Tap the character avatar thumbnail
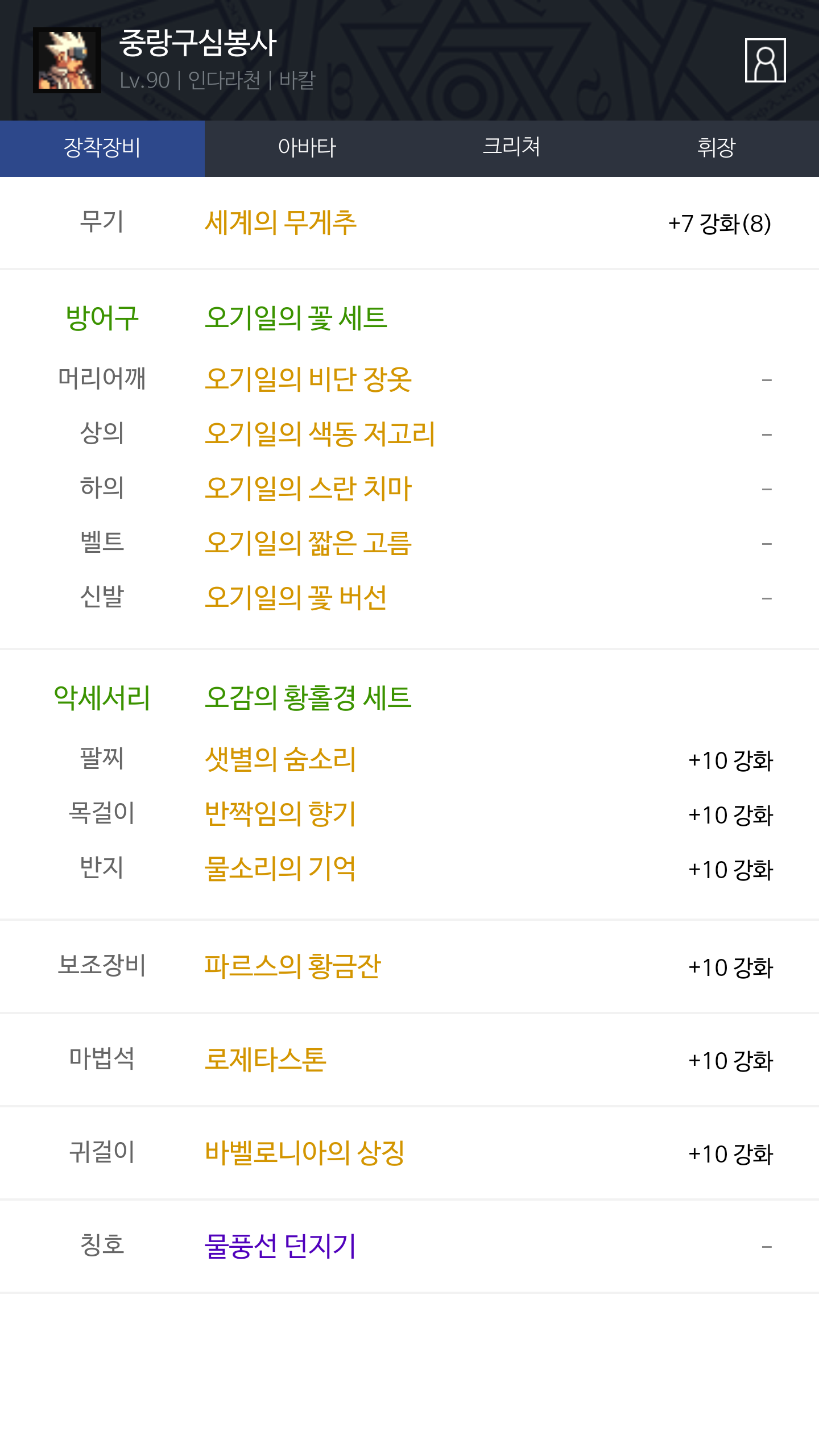The width and height of the screenshot is (819, 1456). [x=67, y=60]
